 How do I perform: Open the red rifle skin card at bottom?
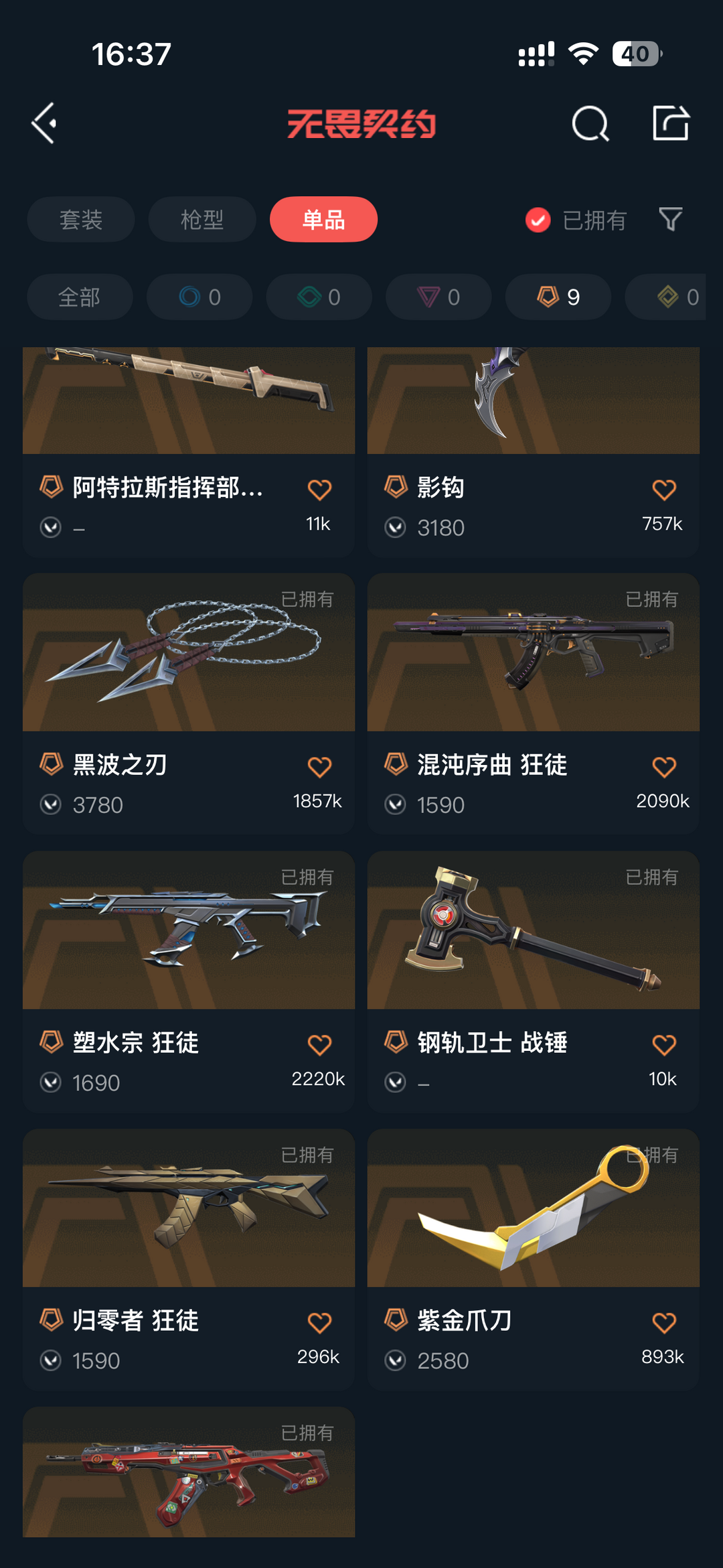point(189,1472)
